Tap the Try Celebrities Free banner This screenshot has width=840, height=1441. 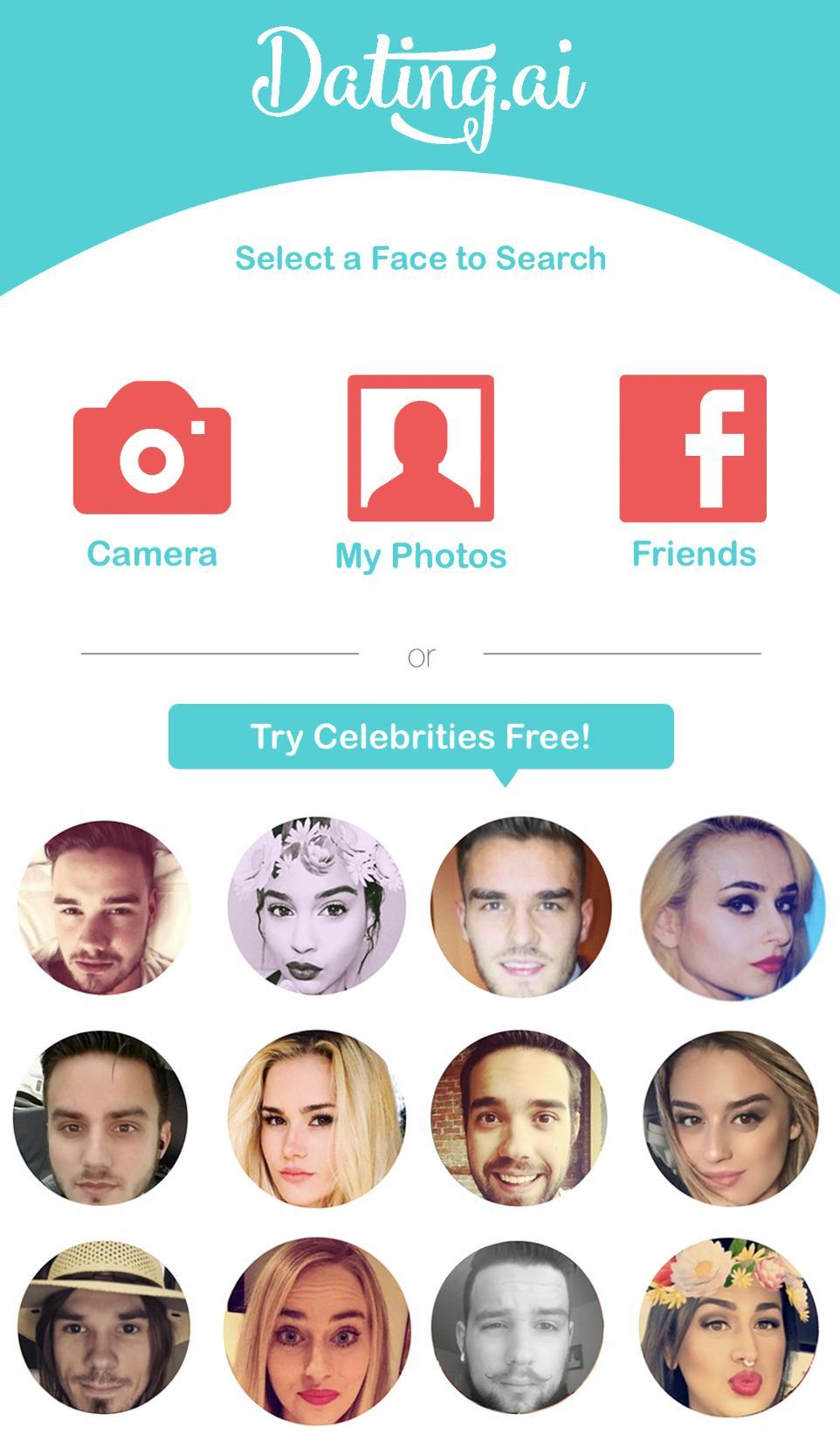click(420, 736)
